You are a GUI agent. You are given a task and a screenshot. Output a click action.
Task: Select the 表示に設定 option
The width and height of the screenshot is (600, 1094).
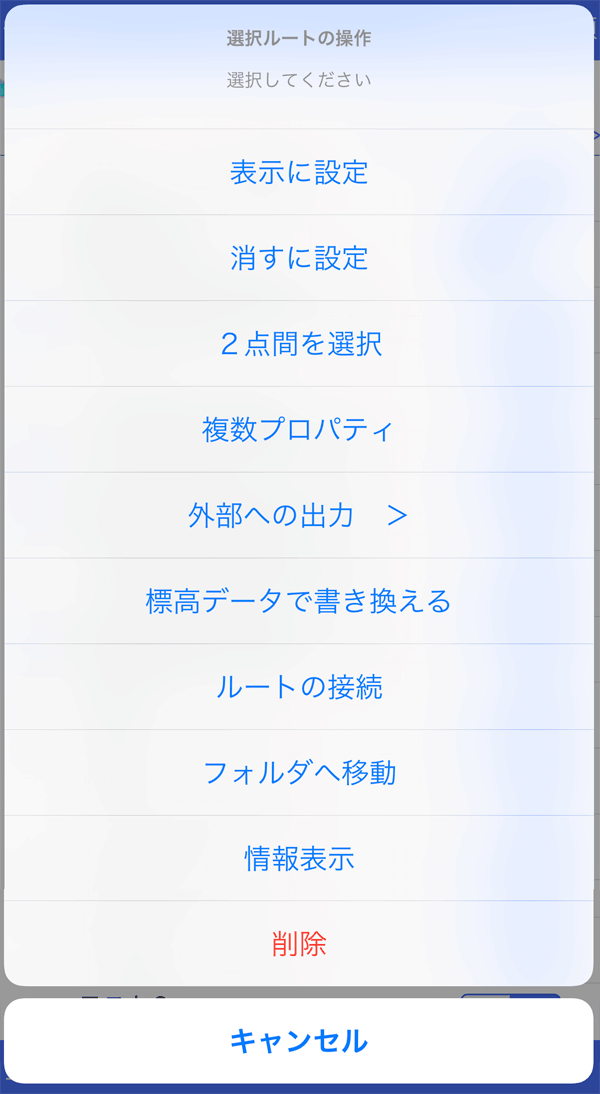pyautogui.click(x=299, y=172)
